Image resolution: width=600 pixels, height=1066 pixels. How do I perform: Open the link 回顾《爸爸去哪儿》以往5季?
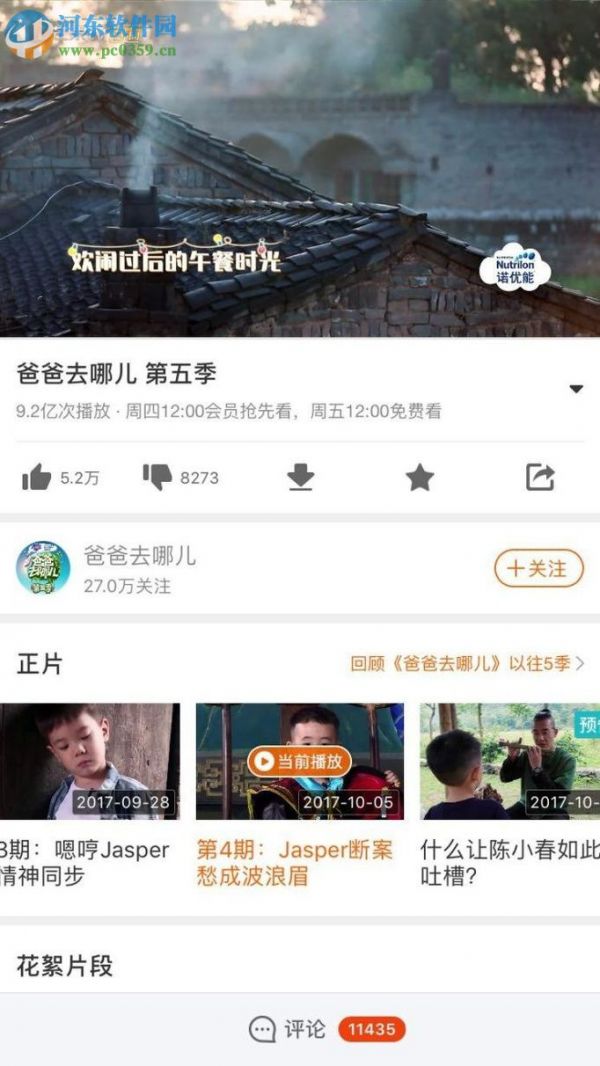tap(467, 663)
